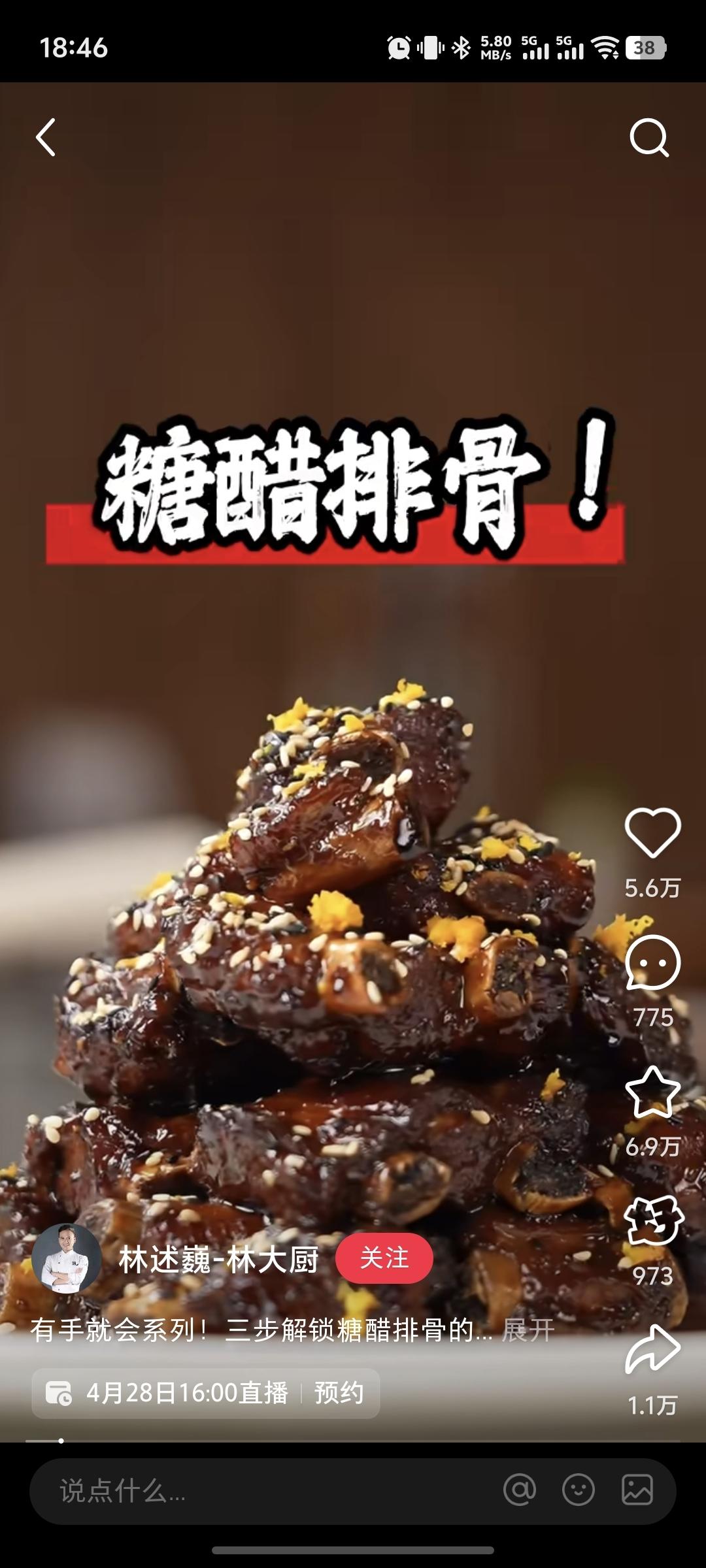Follow the creator with 关注 button
Viewport: 706px width, 1568px height.
(384, 1258)
